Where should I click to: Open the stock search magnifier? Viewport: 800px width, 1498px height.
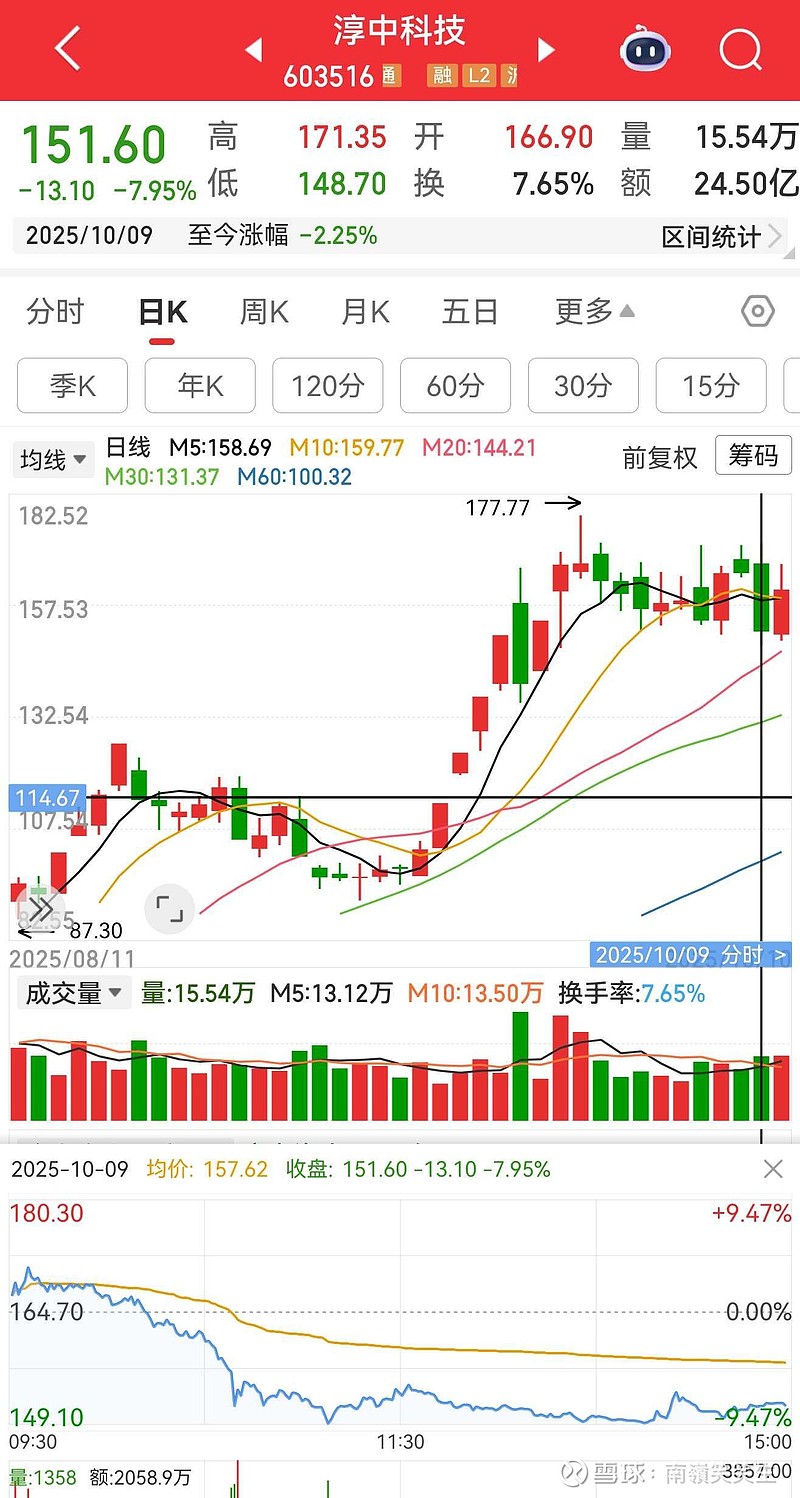point(740,49)
